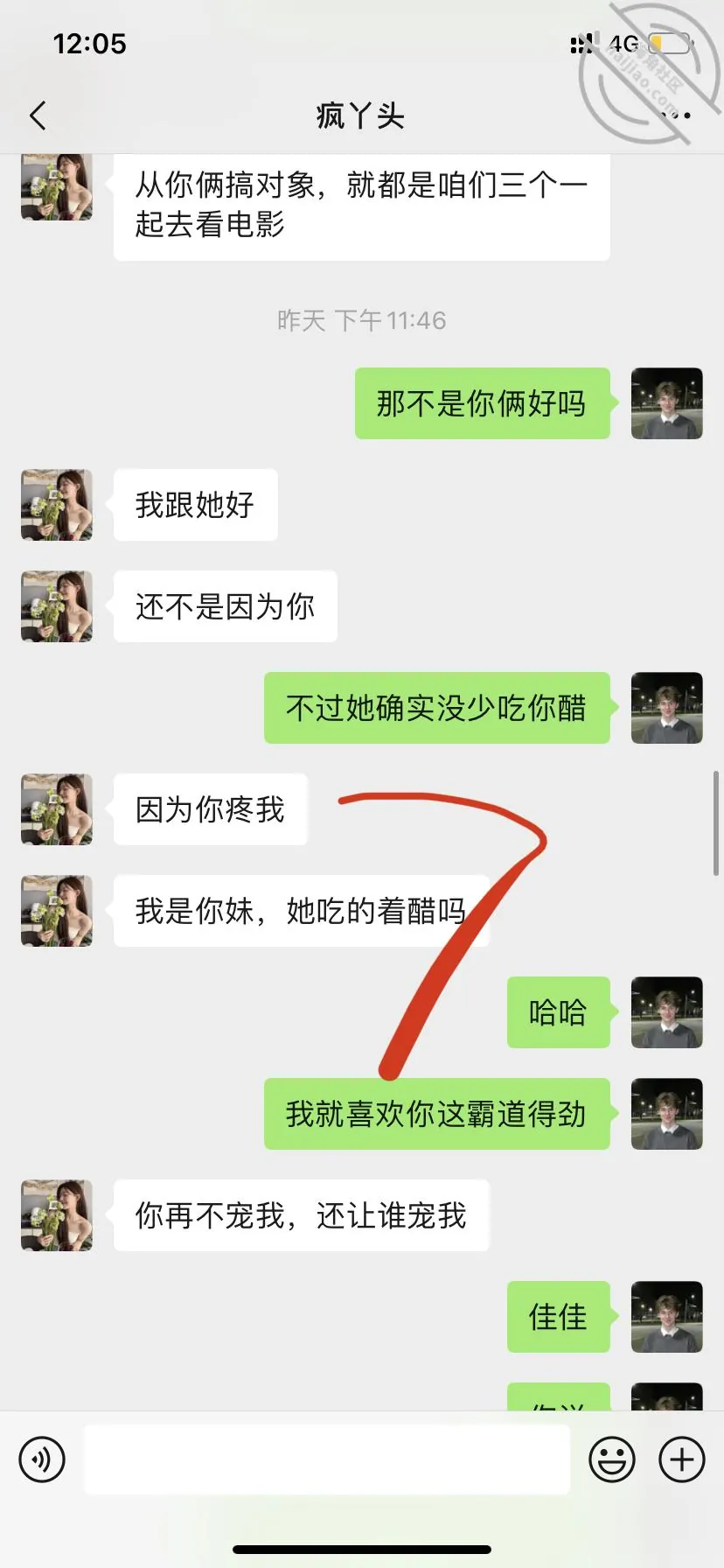Open the plus attachment menu
This screenshot has height=1568, width=724.
[x=682, y=1459]
